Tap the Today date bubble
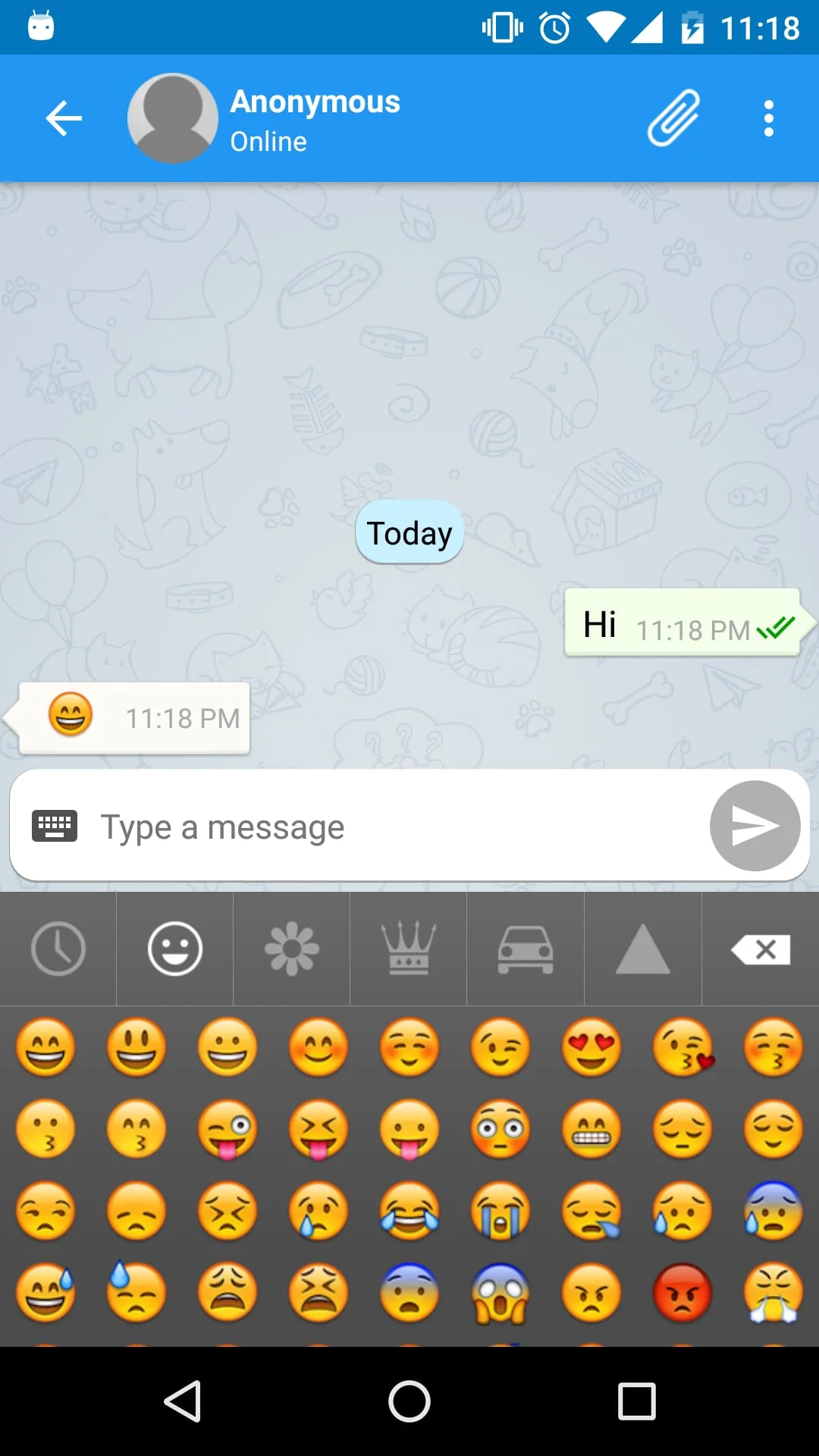Viewport: 819px width, 1456px height. point(409,532)
